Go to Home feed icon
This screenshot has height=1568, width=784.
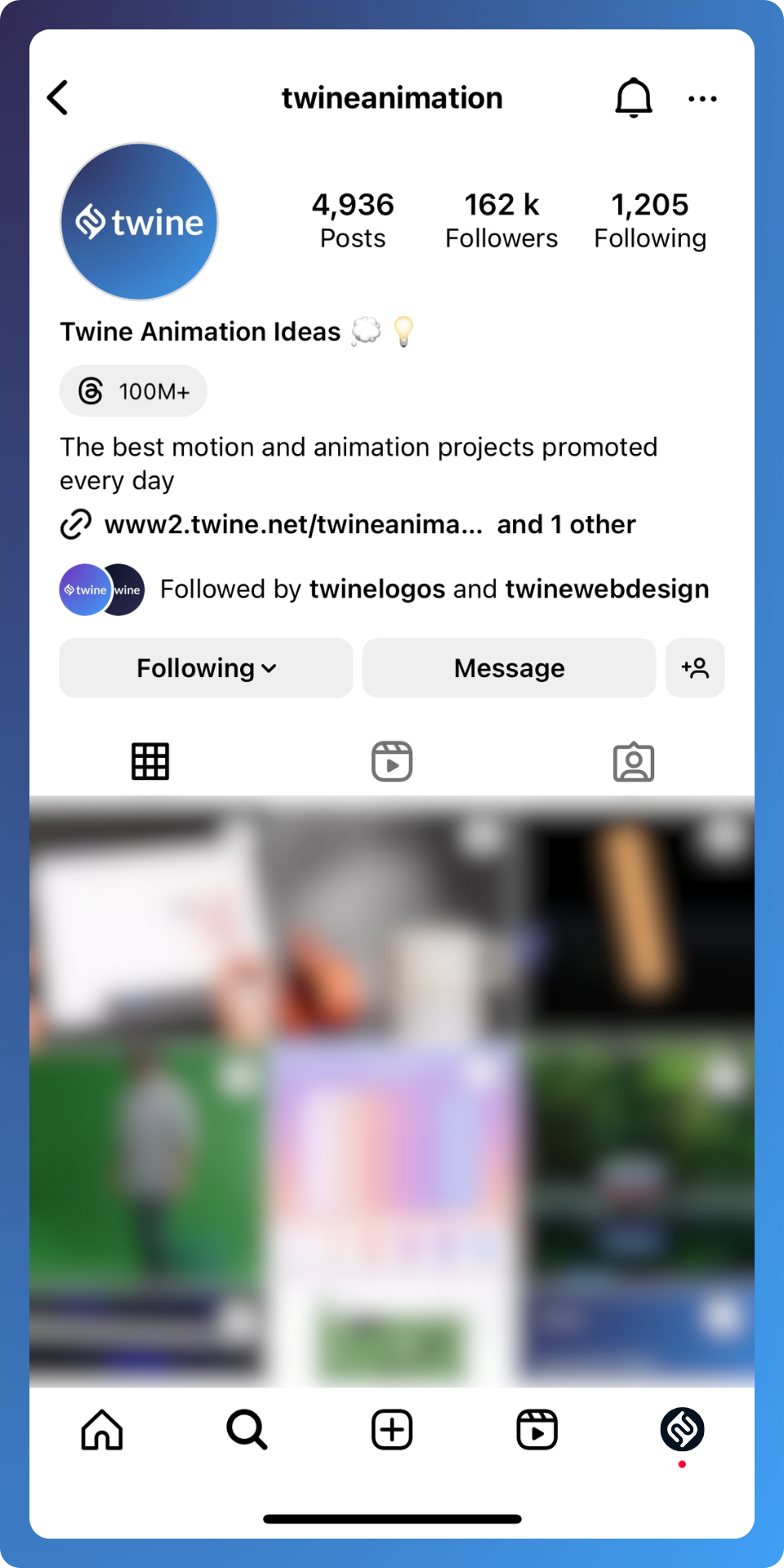[101, 1430]
